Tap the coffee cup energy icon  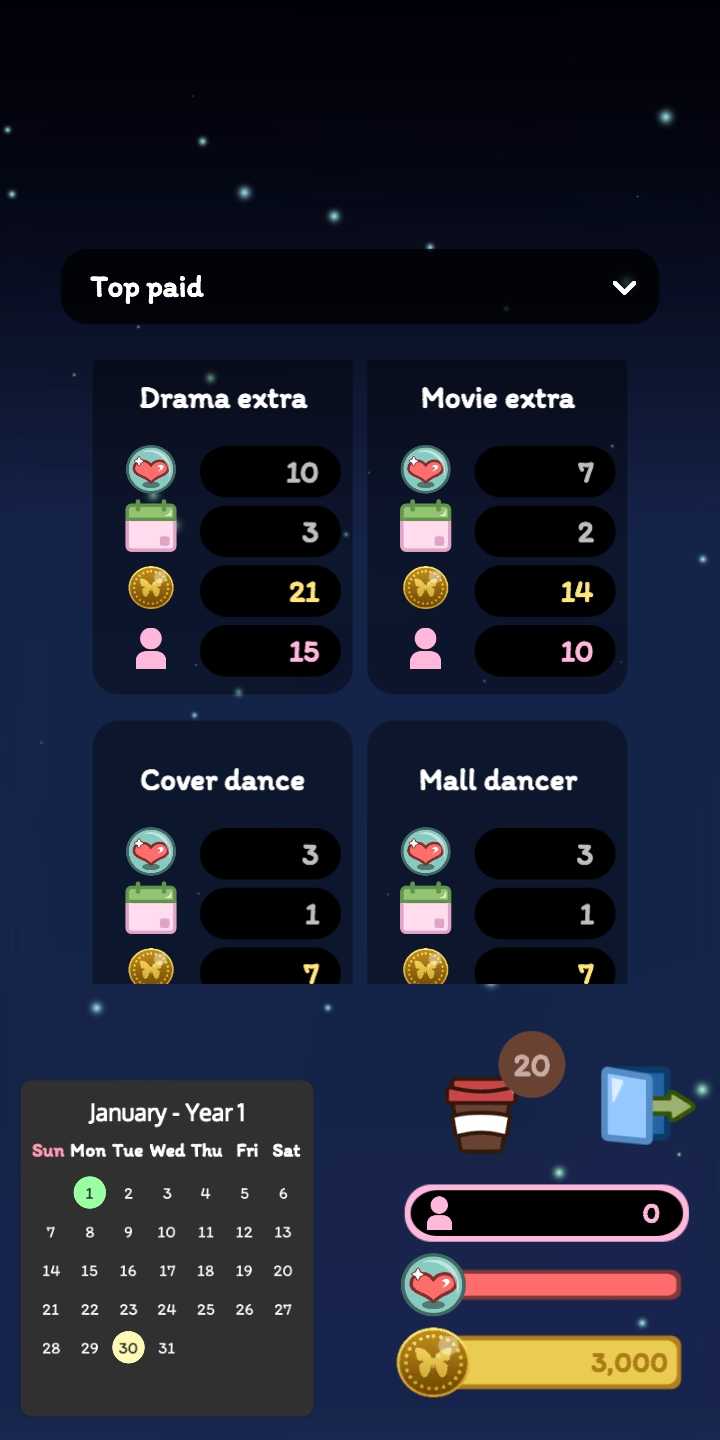[481, 1115]
